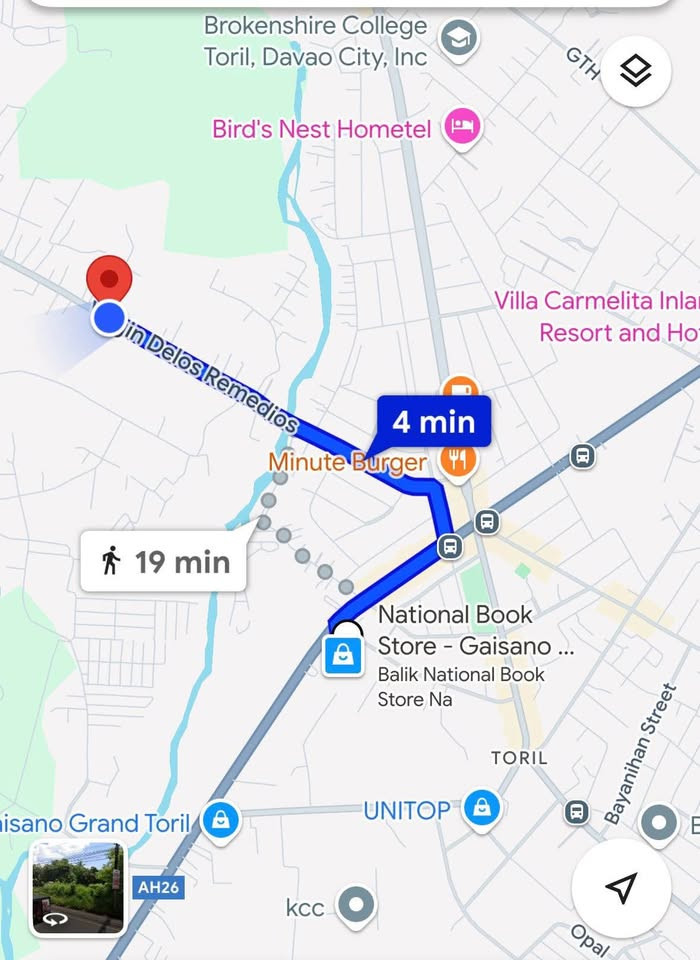Open Brokenshire College Toril marker
Image resolution: width=700 pixels, height=960 pixels.
click(459, 41)
